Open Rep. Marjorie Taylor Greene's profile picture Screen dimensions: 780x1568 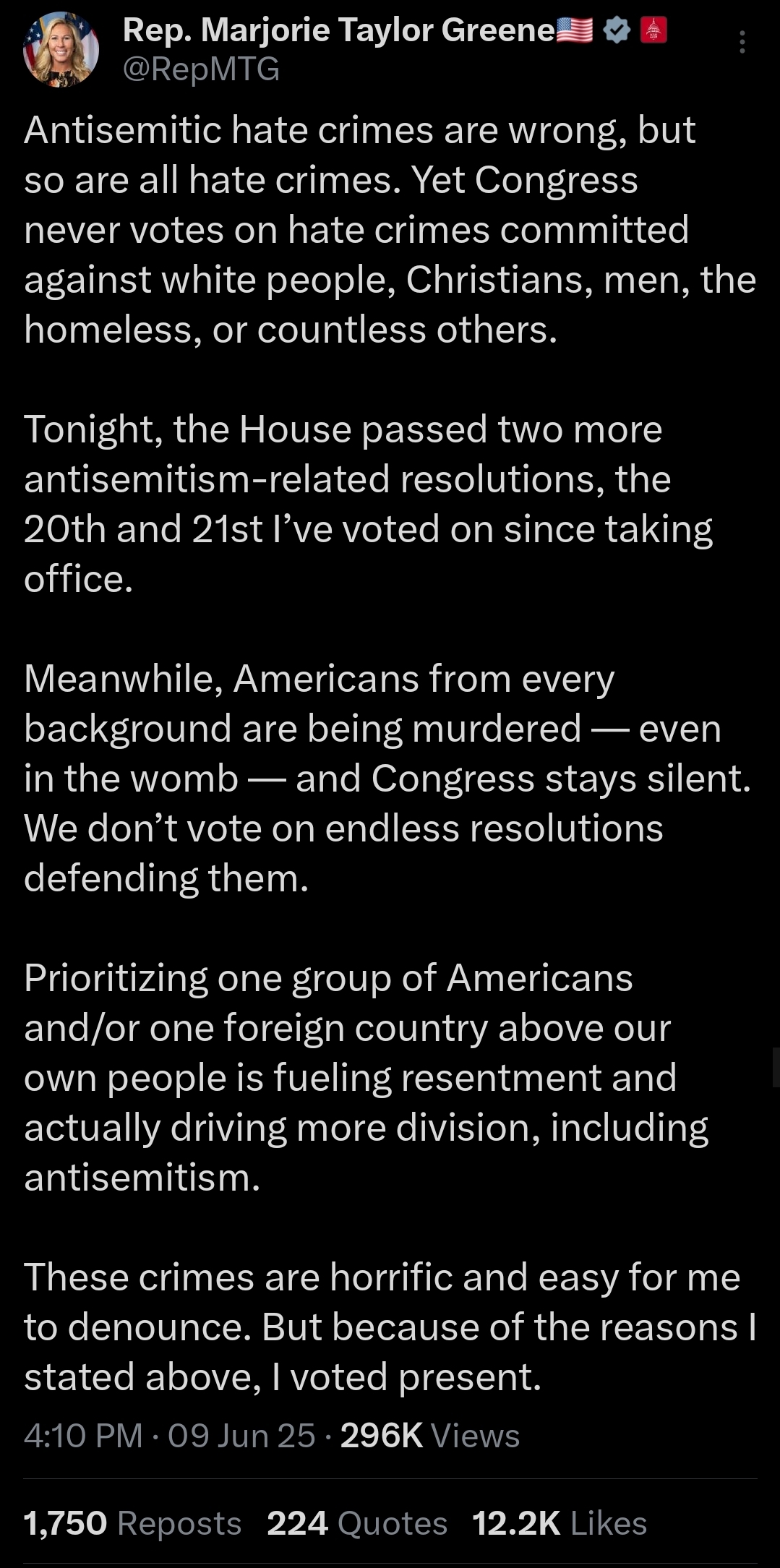[x=61, y=50]
